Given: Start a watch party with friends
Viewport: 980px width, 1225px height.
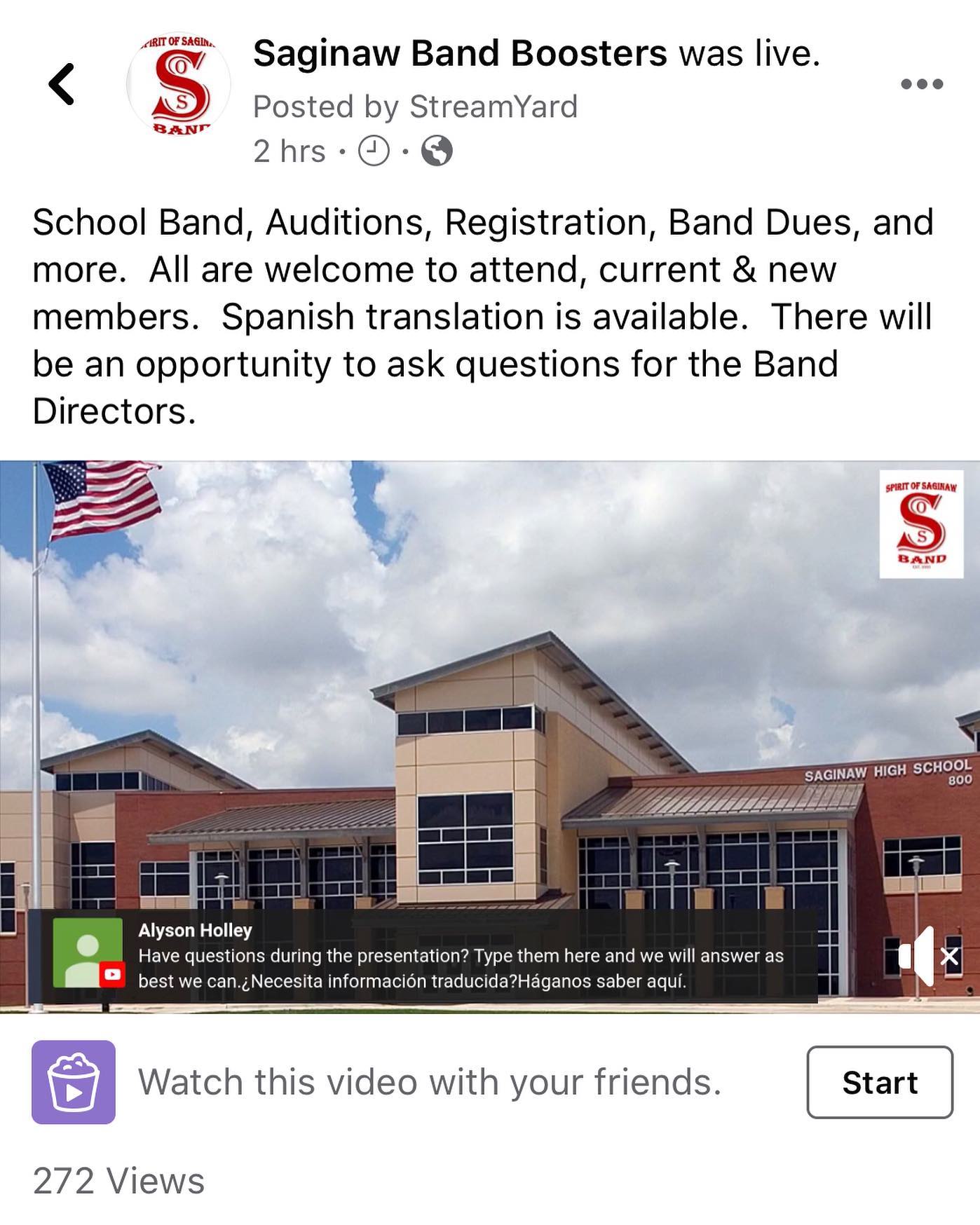Looking at the screenshot, I should click(x=880, y=1082).
